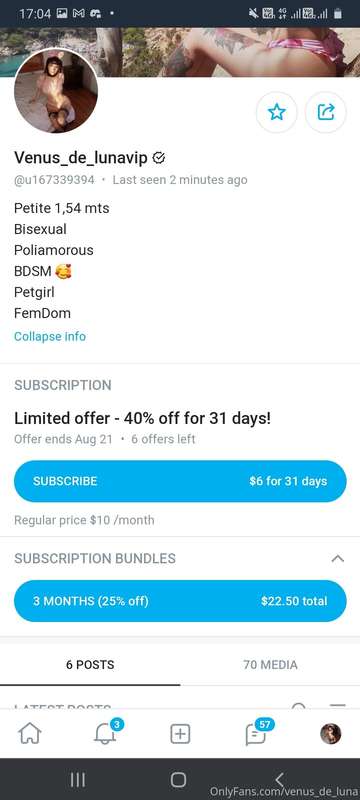Collapse the profile info

click(50, 337)
